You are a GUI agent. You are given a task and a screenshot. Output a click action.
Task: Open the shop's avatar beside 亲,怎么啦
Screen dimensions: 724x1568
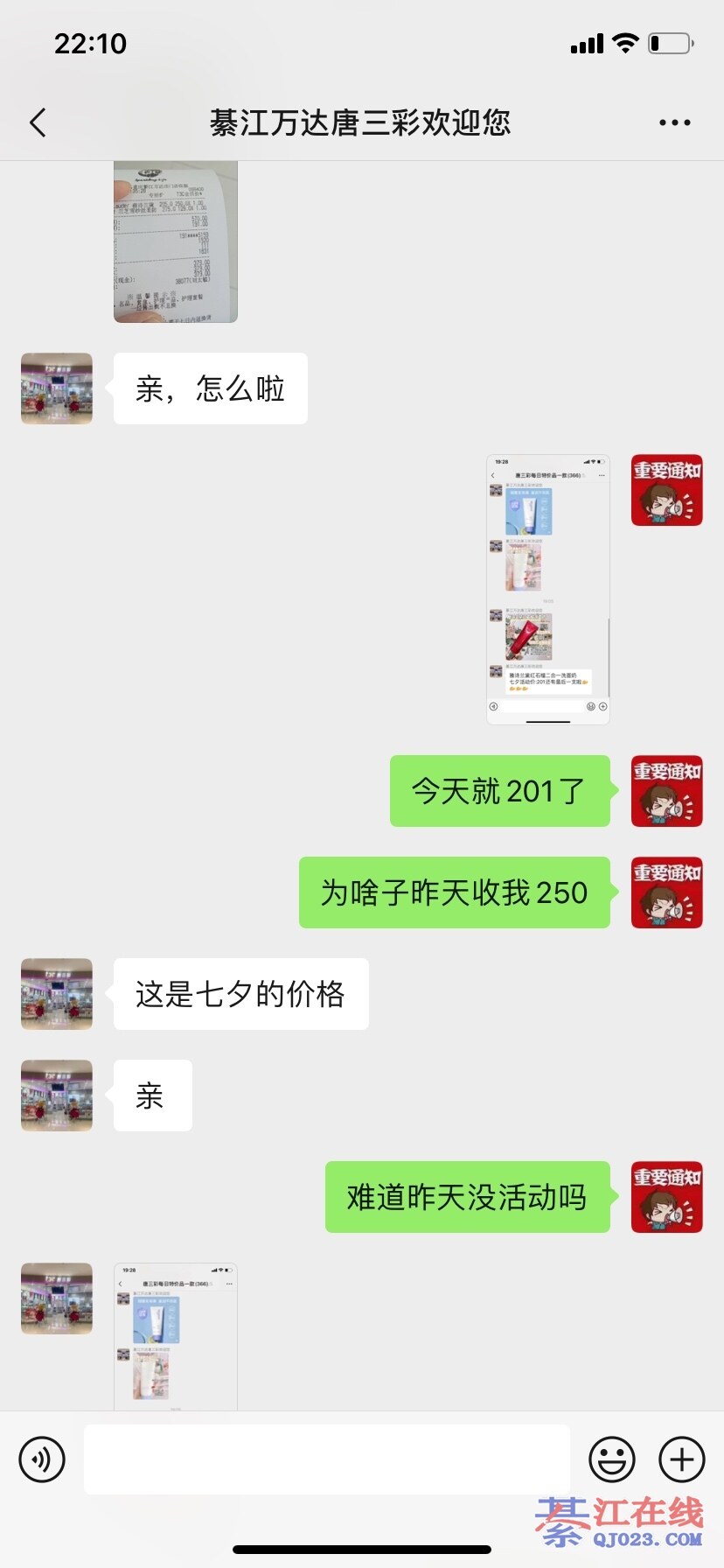[57, 388]
